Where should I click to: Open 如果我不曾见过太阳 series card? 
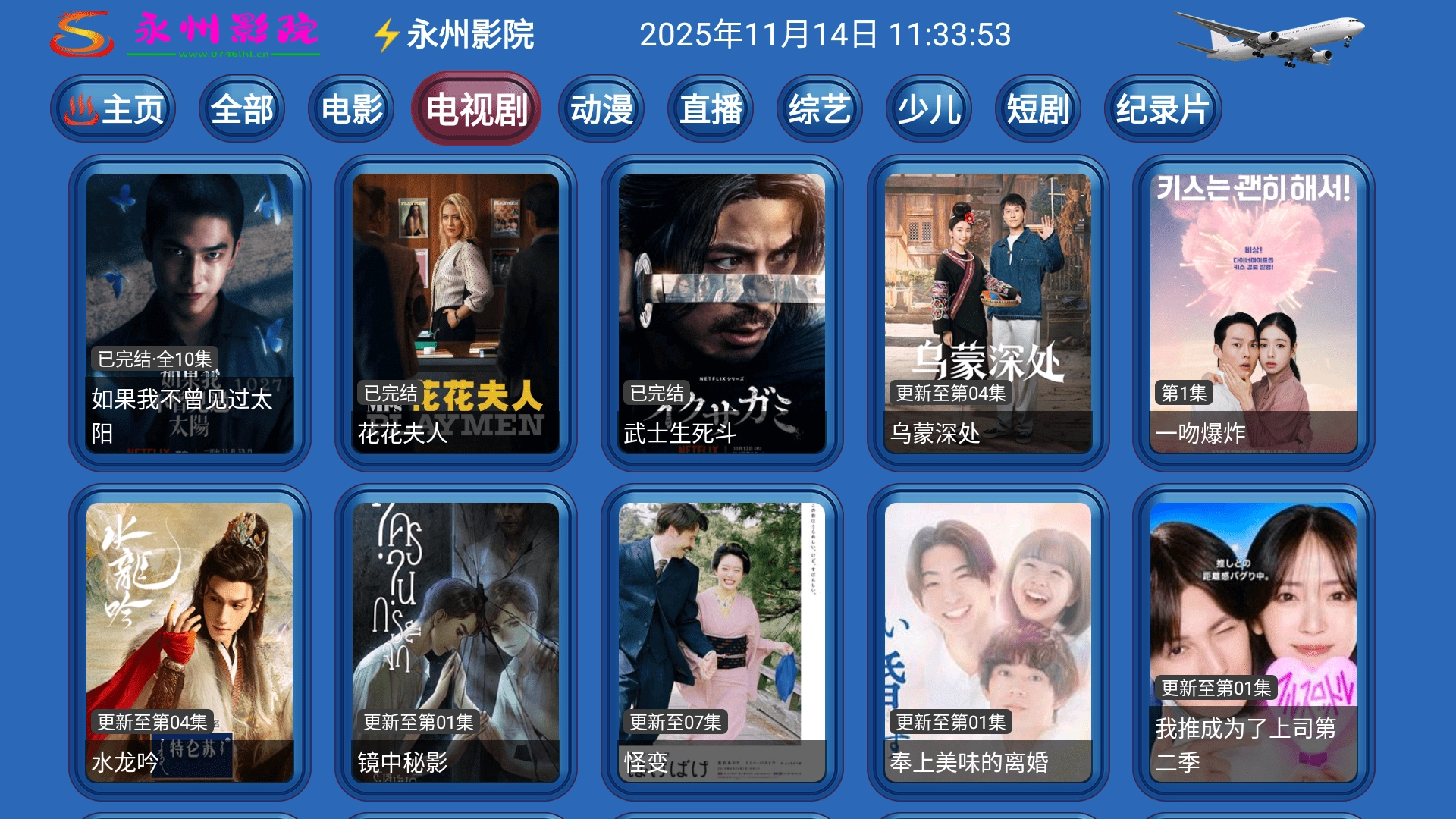190,313
